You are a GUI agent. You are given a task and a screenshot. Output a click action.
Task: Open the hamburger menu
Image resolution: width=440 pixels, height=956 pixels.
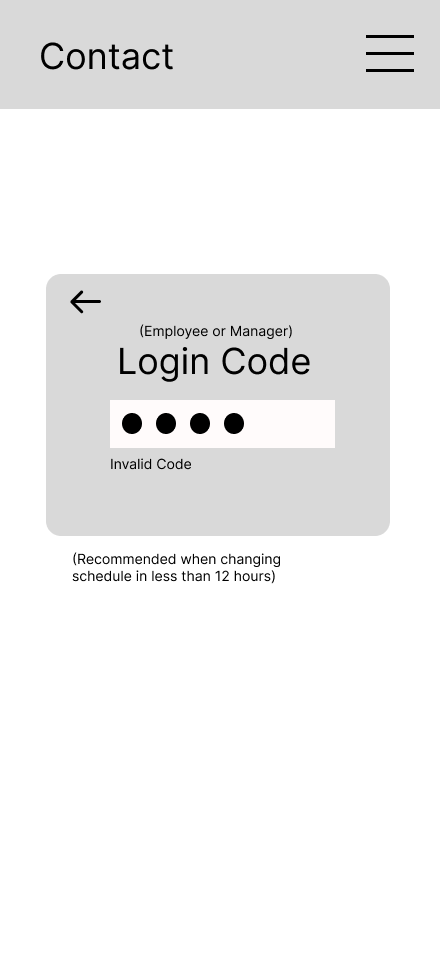[x=390, y=54]
